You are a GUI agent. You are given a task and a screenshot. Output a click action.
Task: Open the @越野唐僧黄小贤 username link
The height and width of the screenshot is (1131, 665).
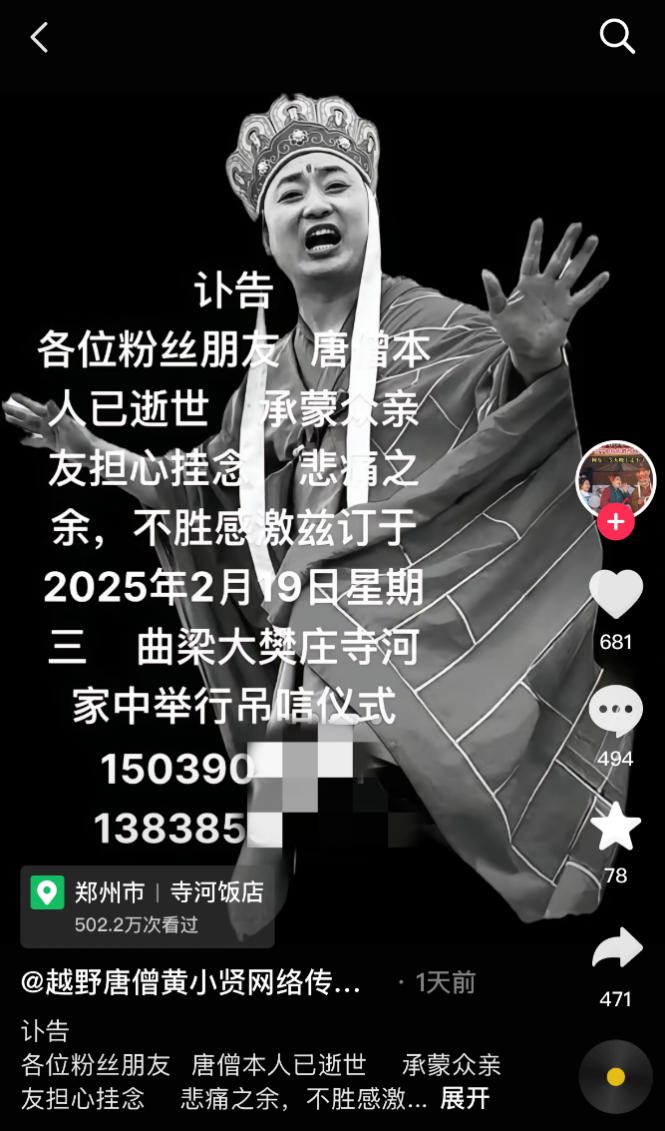[x=191, y=982]
